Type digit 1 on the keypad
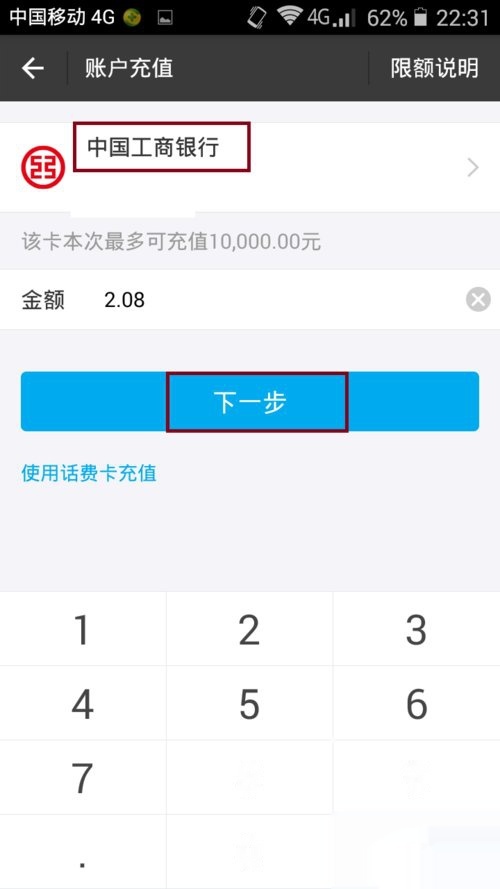Screen dimensions: 500x889 [83, 629]
